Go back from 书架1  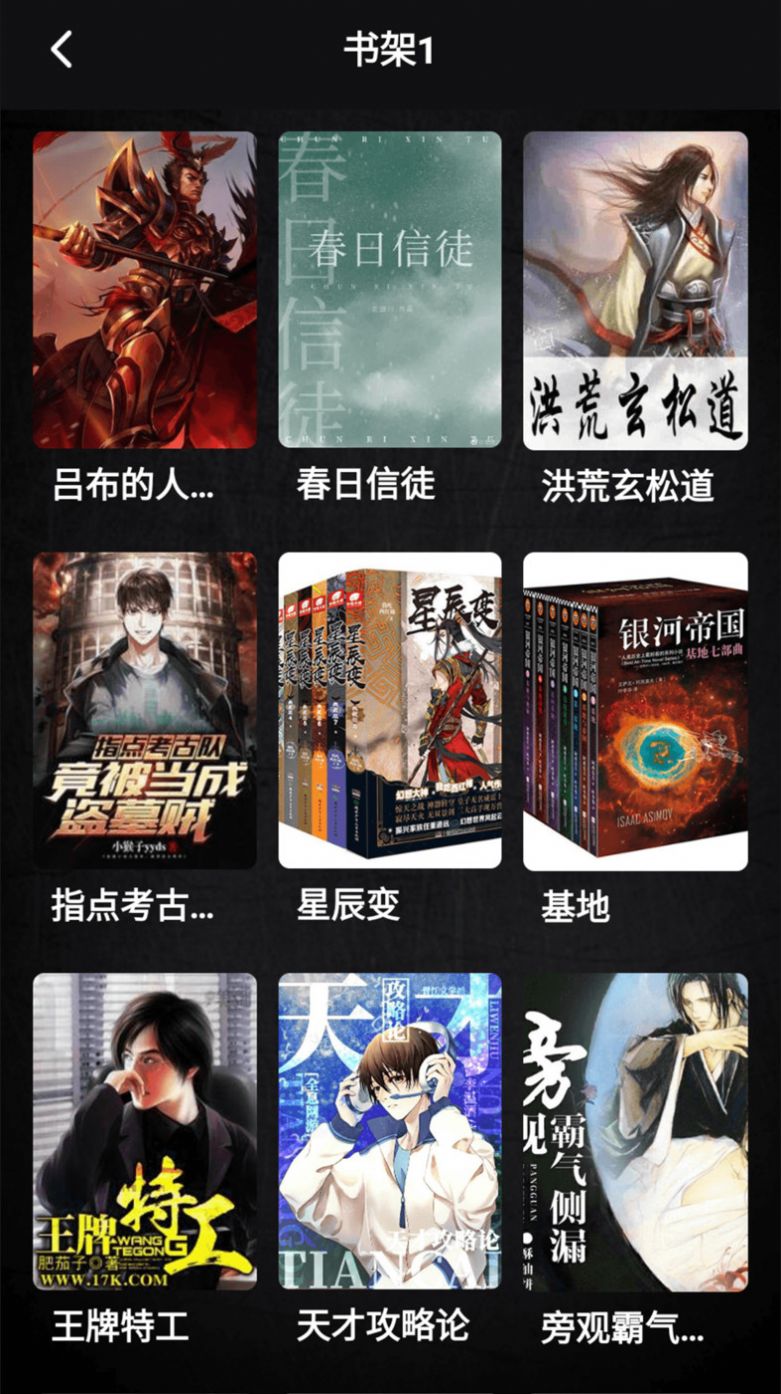[62, 49]
